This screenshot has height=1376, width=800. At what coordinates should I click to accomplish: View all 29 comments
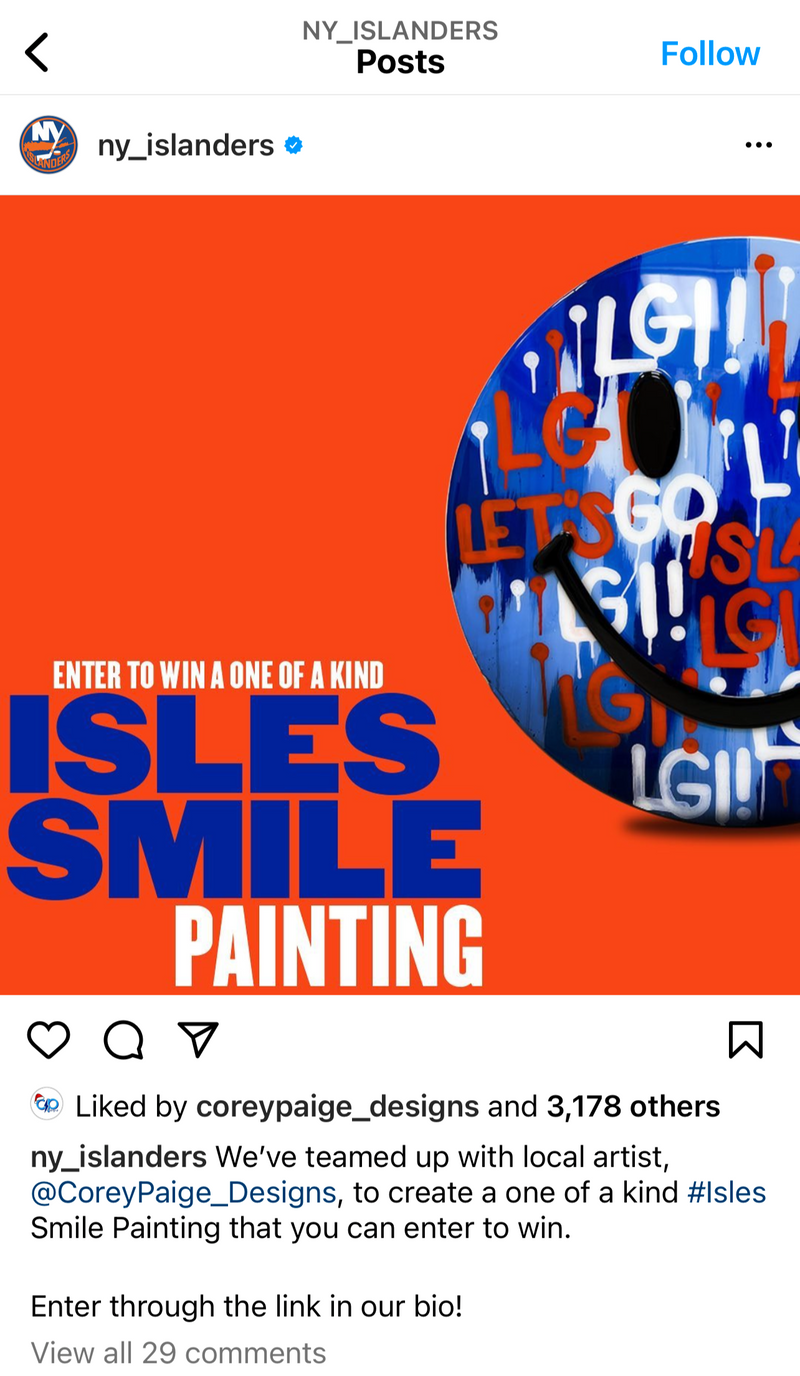coord(178,1353)
